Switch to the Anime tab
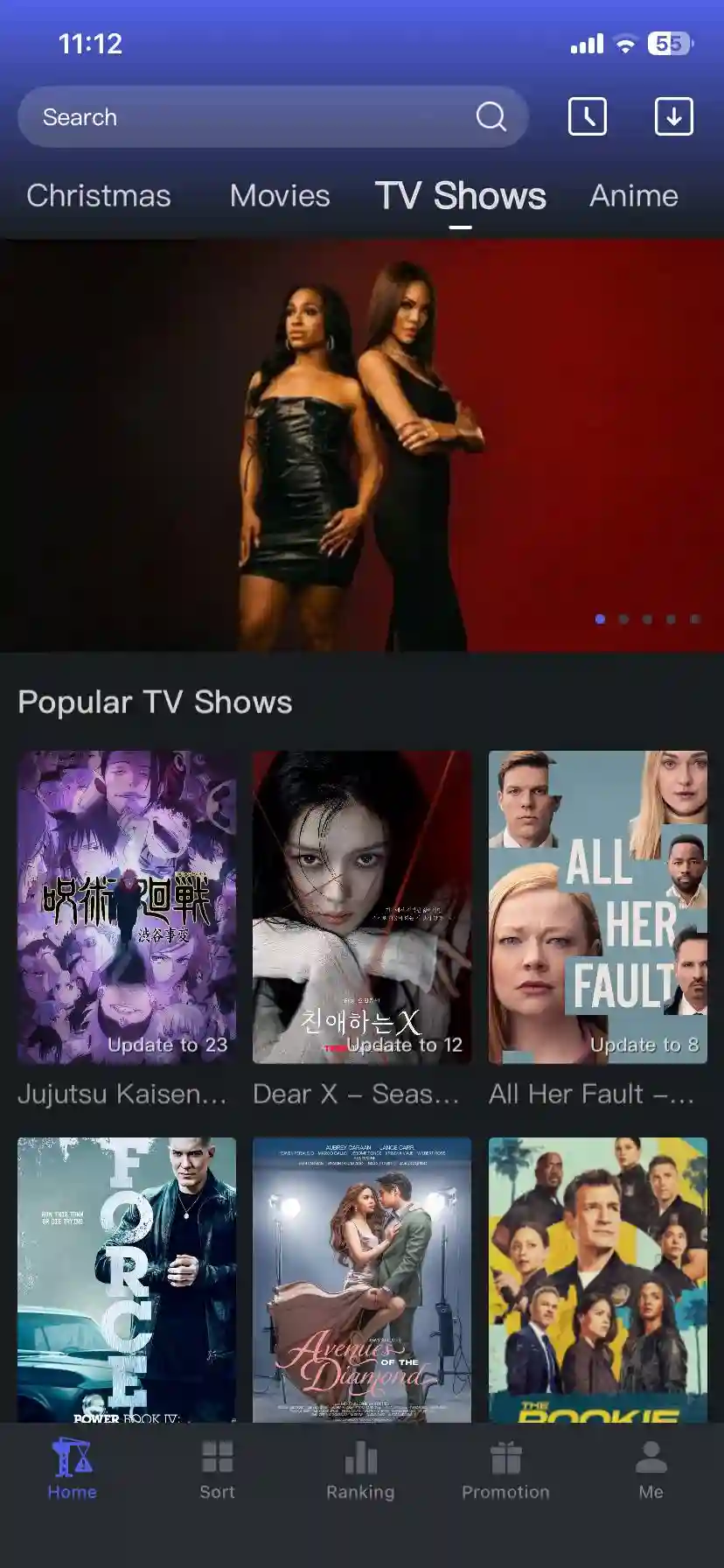Viewport: 724px width, 1568px height. tap(633, 196)
